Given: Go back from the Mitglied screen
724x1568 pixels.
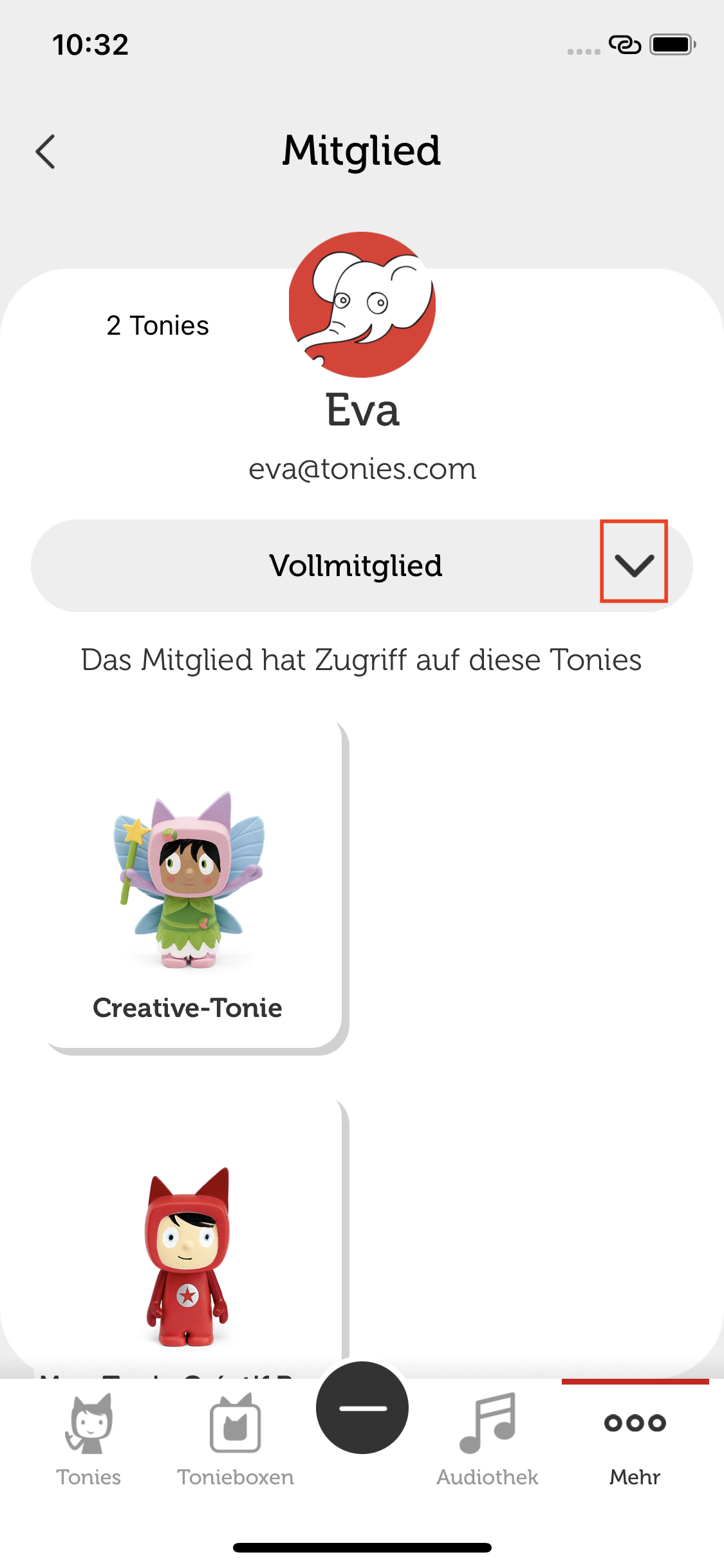Looking at the screenshot, I should coord(46,152).
